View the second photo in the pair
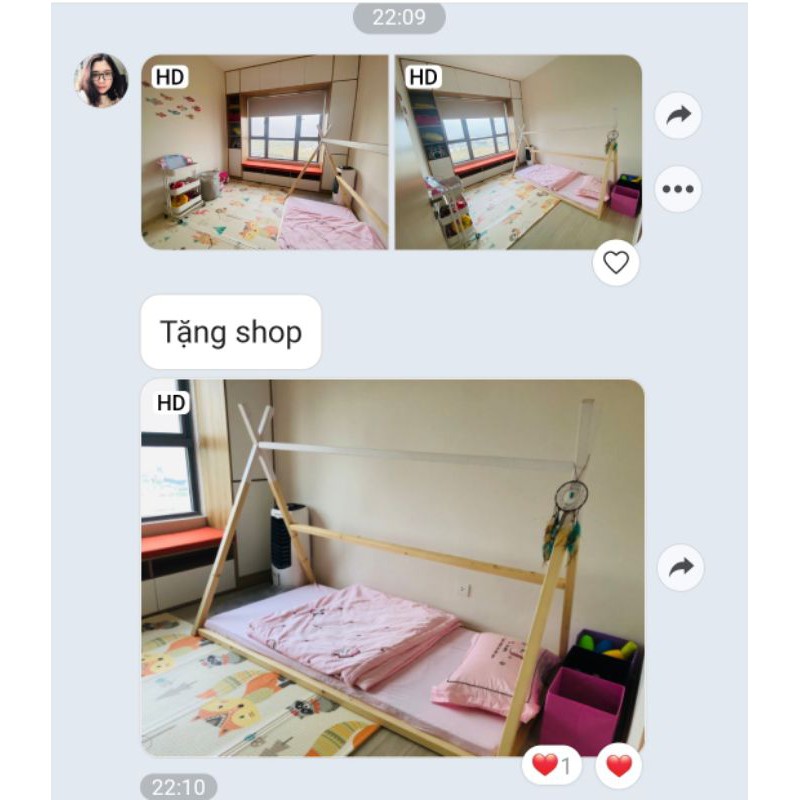Image resolution: width=800 pixels, height=800 pixels. click(518, 152)
